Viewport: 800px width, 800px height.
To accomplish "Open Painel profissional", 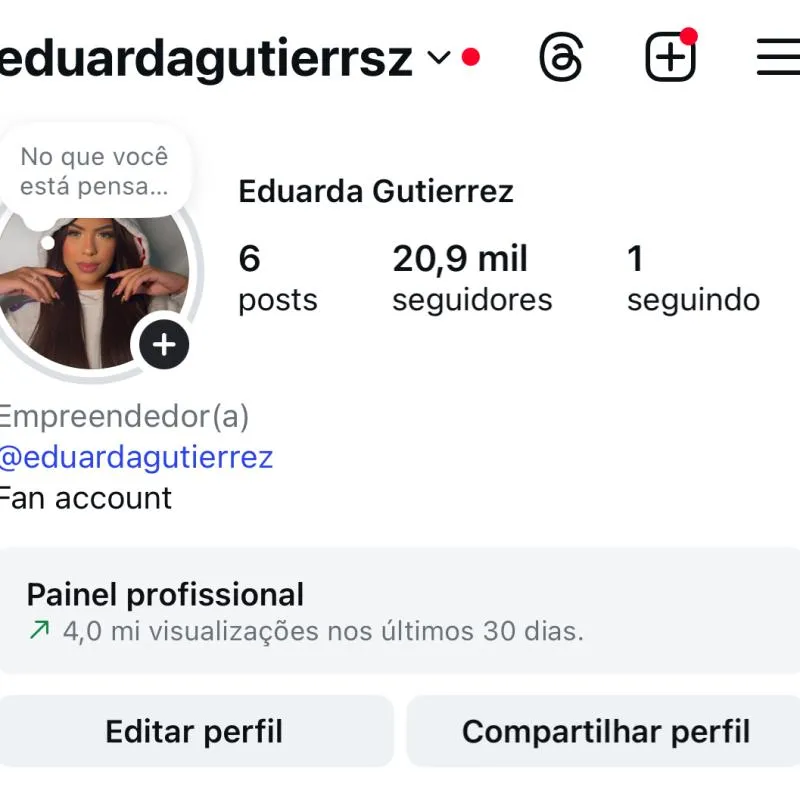I will (400, 611).
